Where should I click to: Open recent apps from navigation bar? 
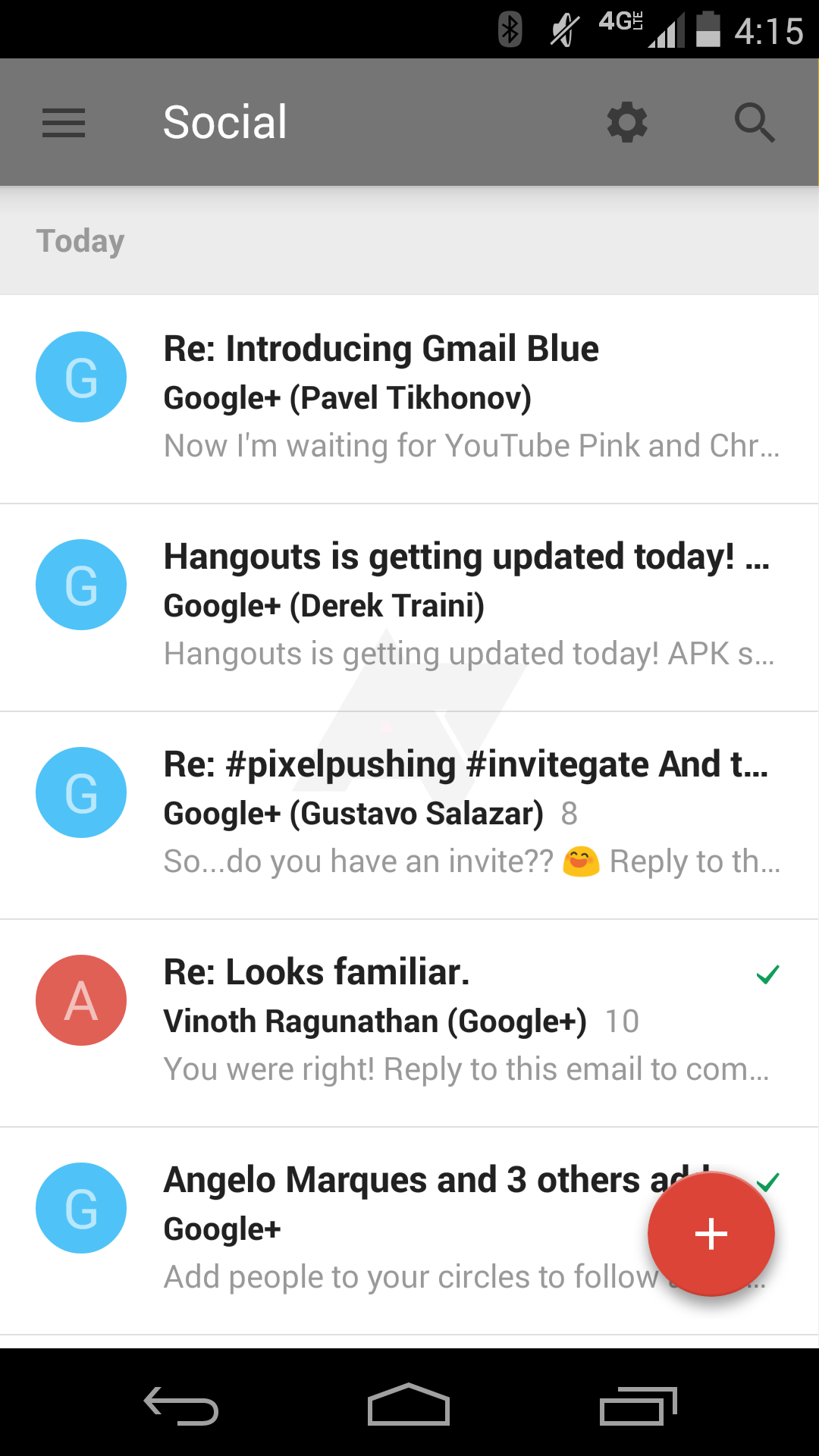click(638, 1405)
